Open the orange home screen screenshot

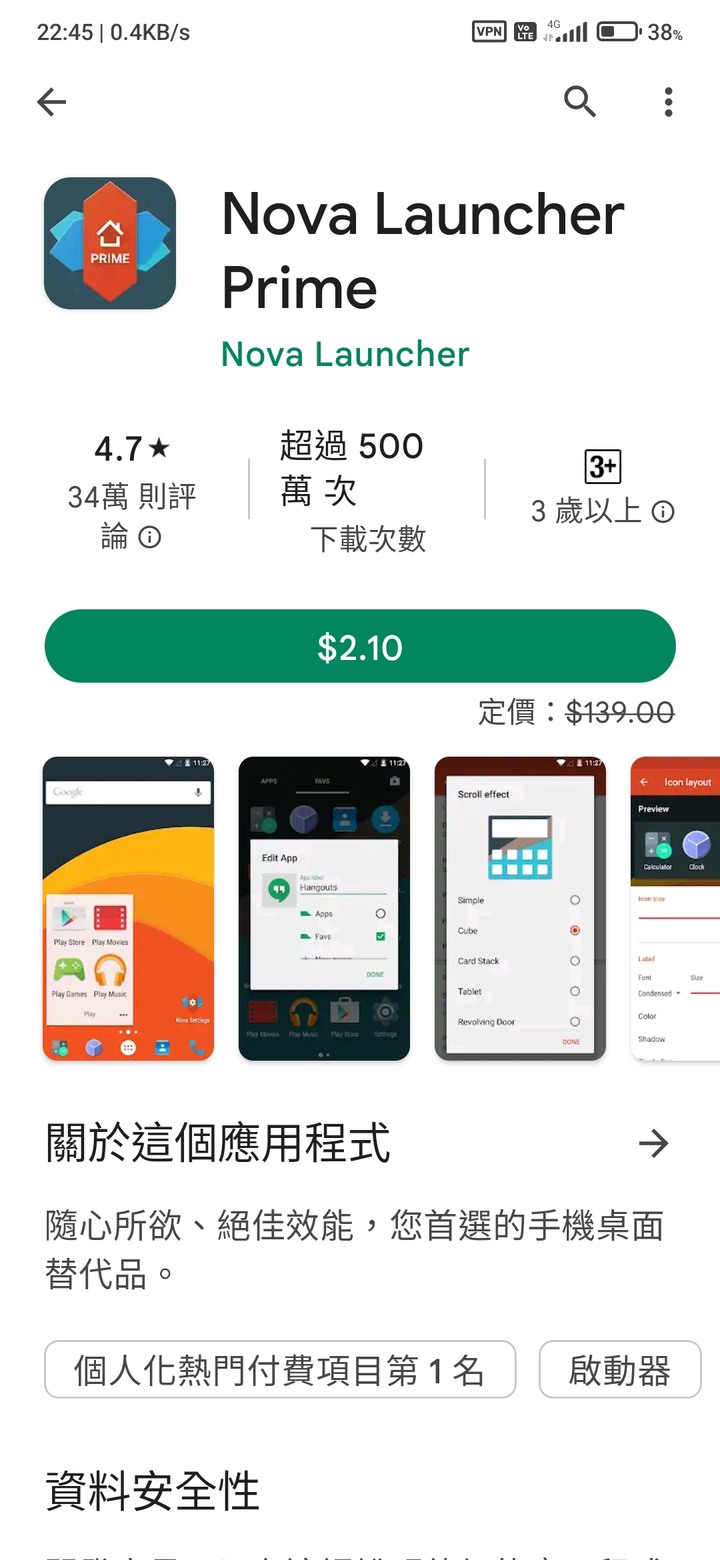(128, 908)
